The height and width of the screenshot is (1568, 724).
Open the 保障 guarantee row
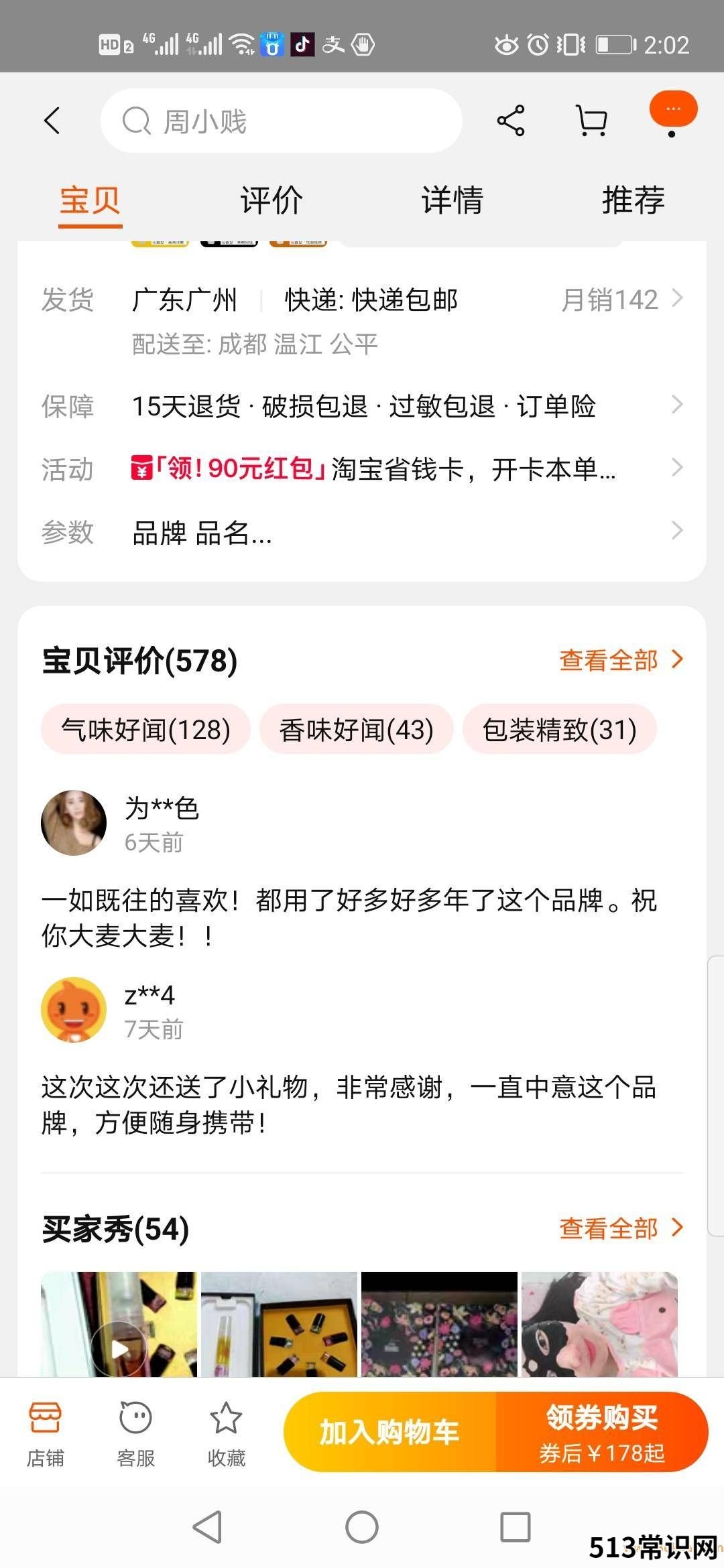coord(362,406)
